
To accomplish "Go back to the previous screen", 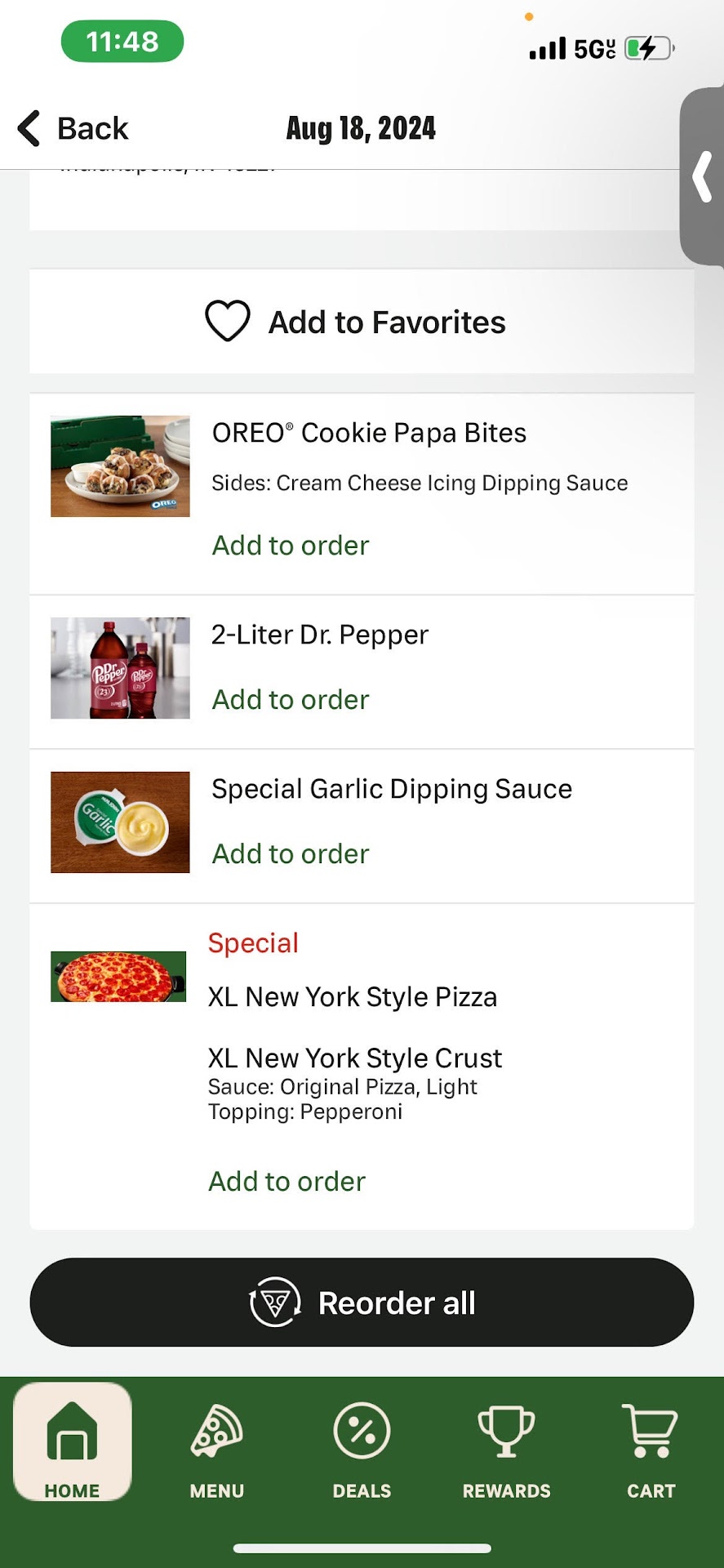I will click(x=73, y=129).
